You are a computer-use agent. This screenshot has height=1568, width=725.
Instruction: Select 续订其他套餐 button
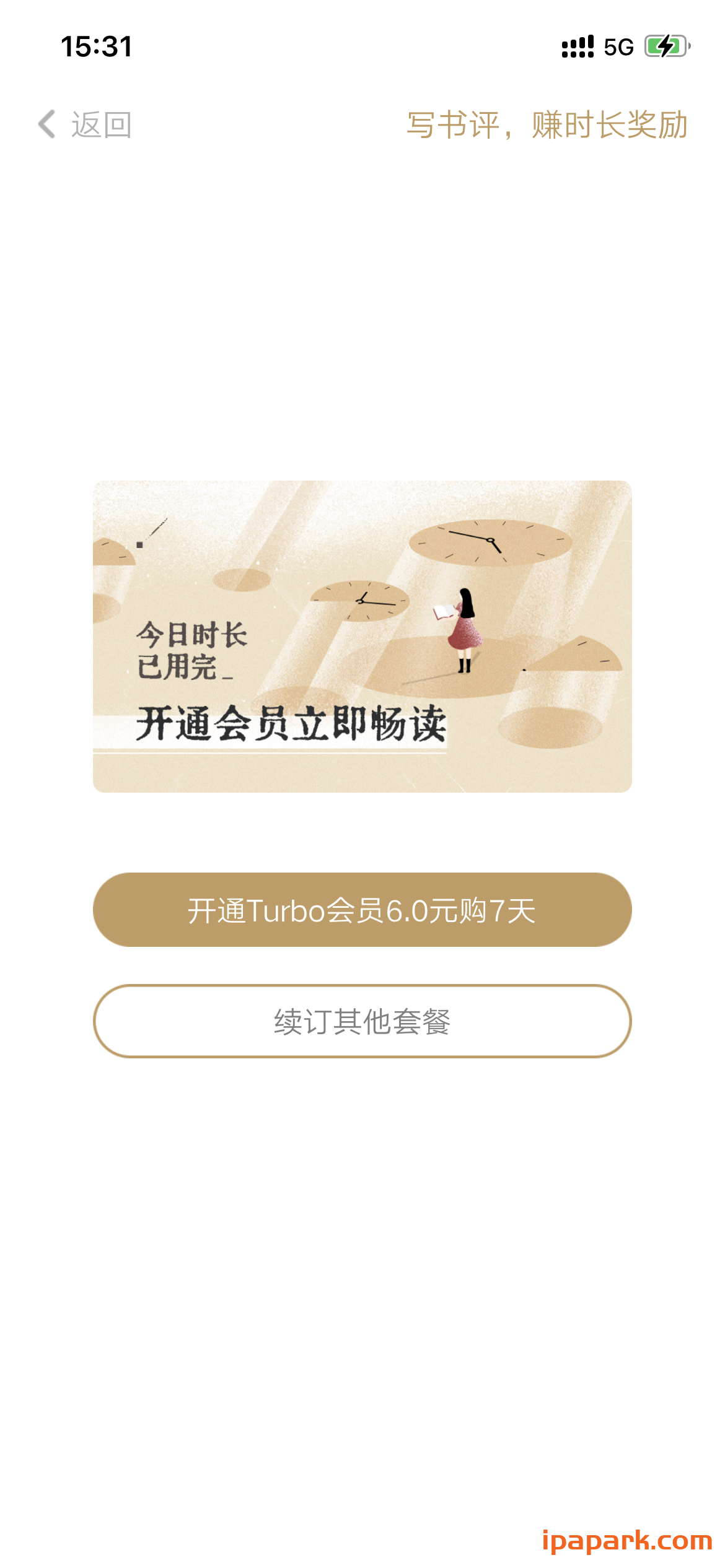[362, 1021]
